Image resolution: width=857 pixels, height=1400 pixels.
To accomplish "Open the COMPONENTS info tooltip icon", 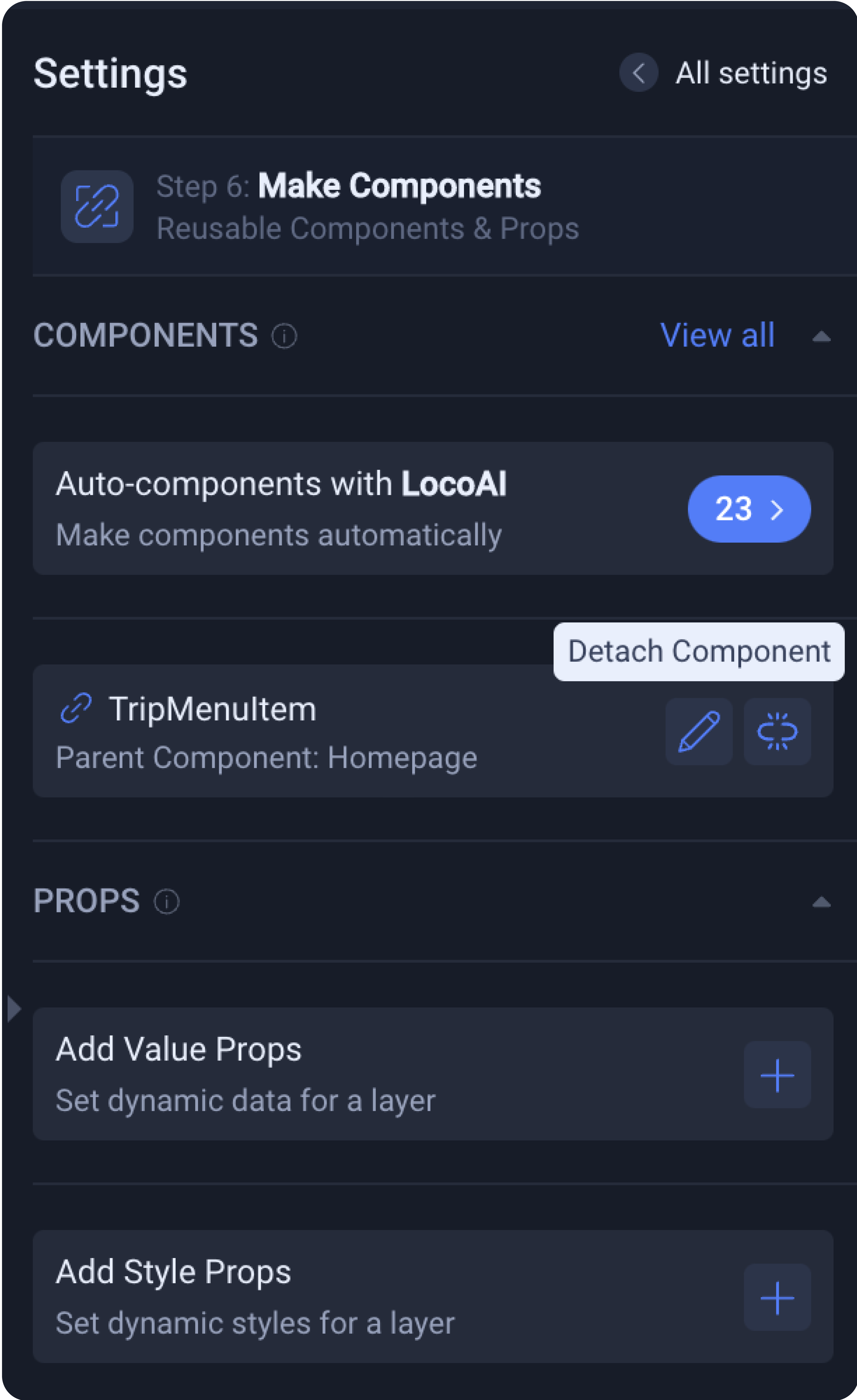I will pos(284,336).
